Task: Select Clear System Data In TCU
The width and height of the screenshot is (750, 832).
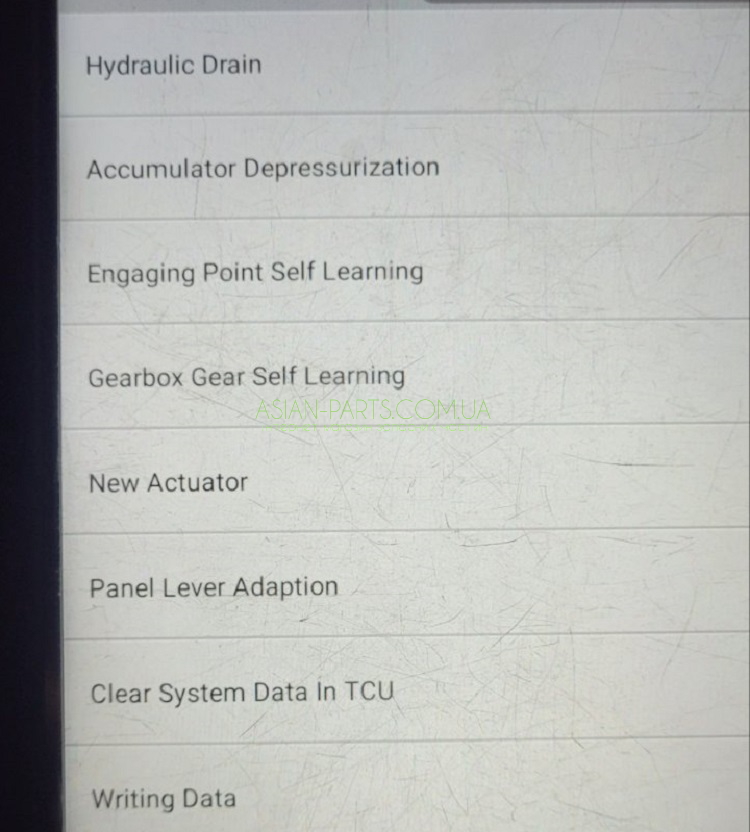Action: pyautogui.click(x=242, y=692)
